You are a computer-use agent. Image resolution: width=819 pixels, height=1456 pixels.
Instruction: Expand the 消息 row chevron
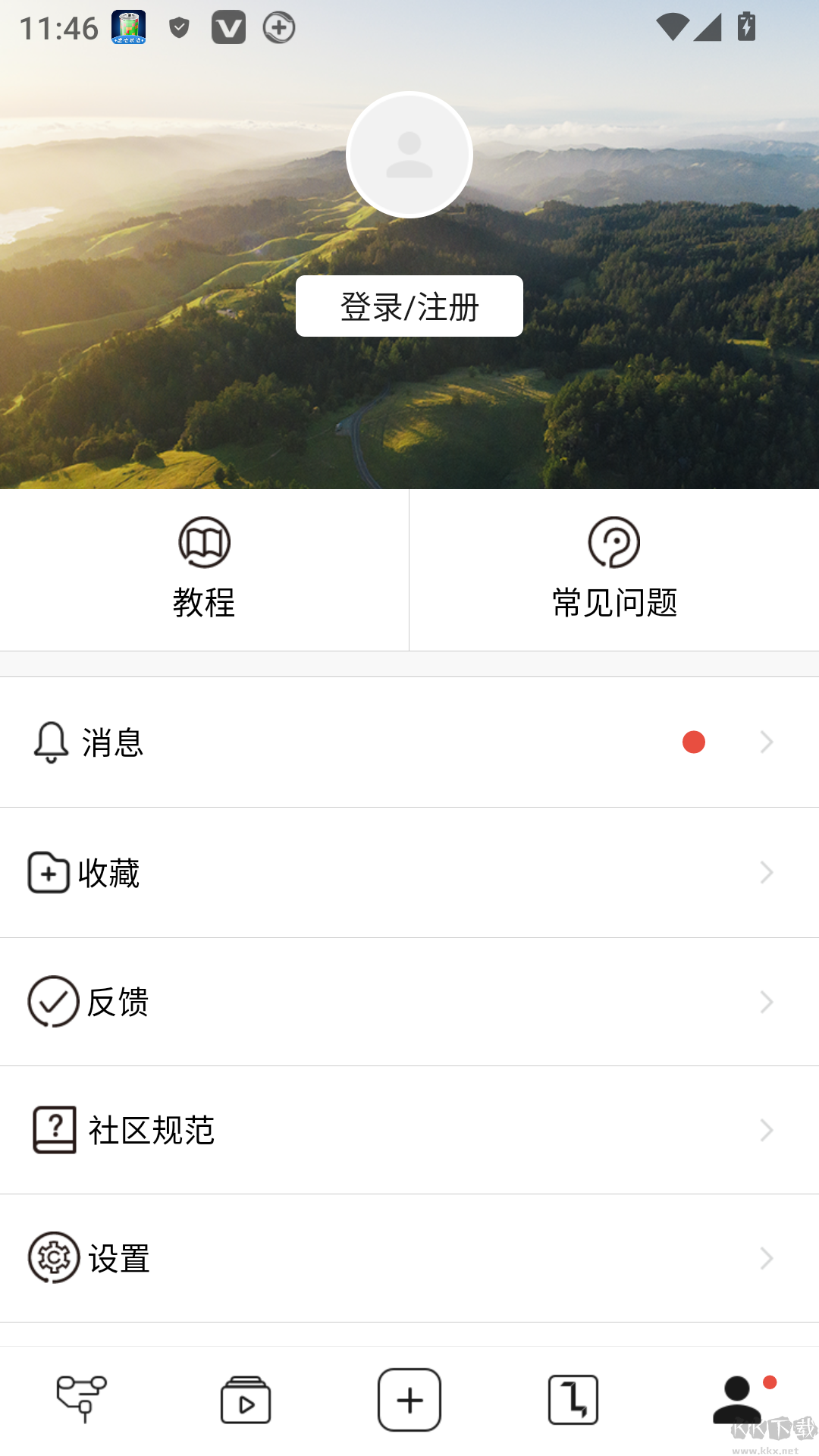tap(766, 742)
